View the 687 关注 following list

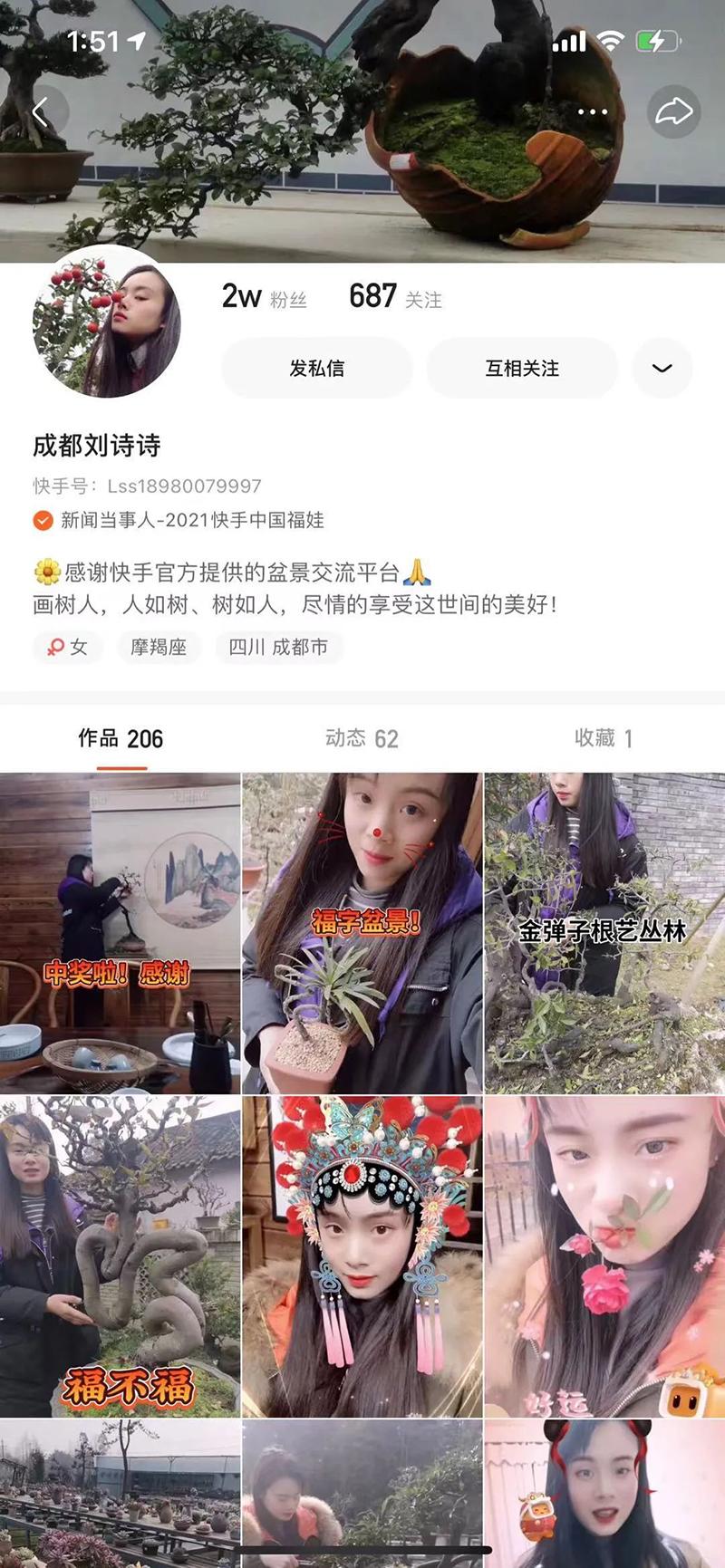point(395,297)
